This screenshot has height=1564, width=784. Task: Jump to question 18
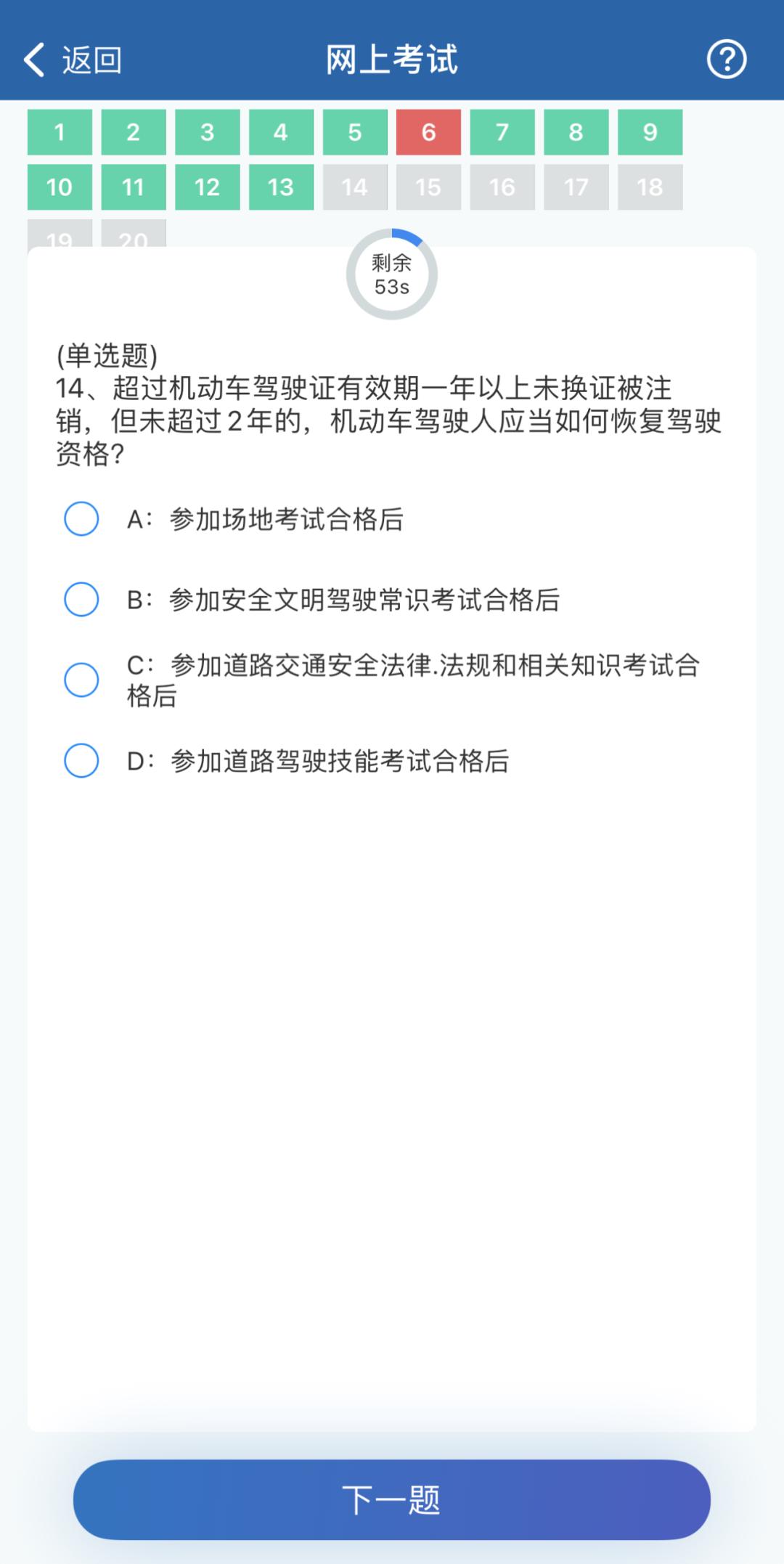[650, 187]
